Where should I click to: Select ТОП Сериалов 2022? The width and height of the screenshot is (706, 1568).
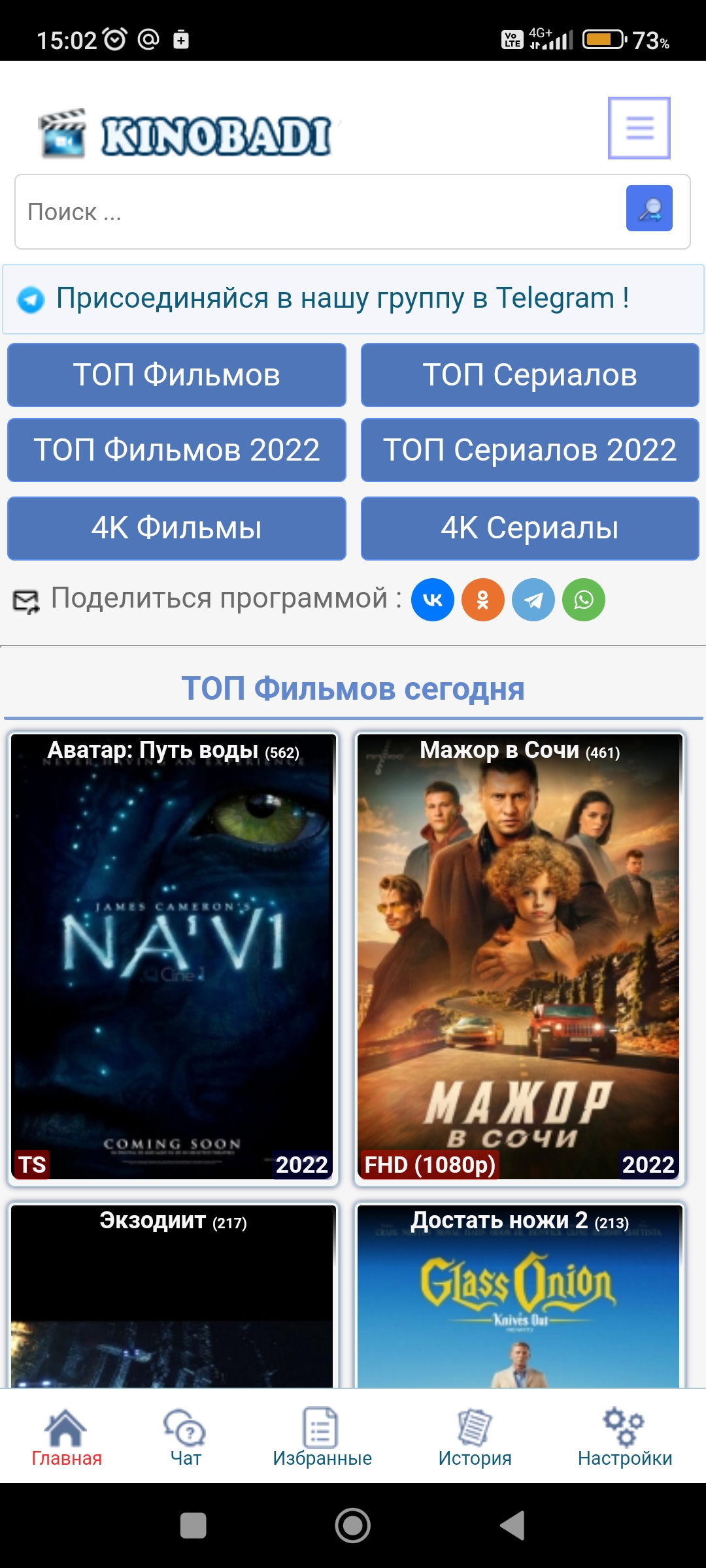coord(529,450)
